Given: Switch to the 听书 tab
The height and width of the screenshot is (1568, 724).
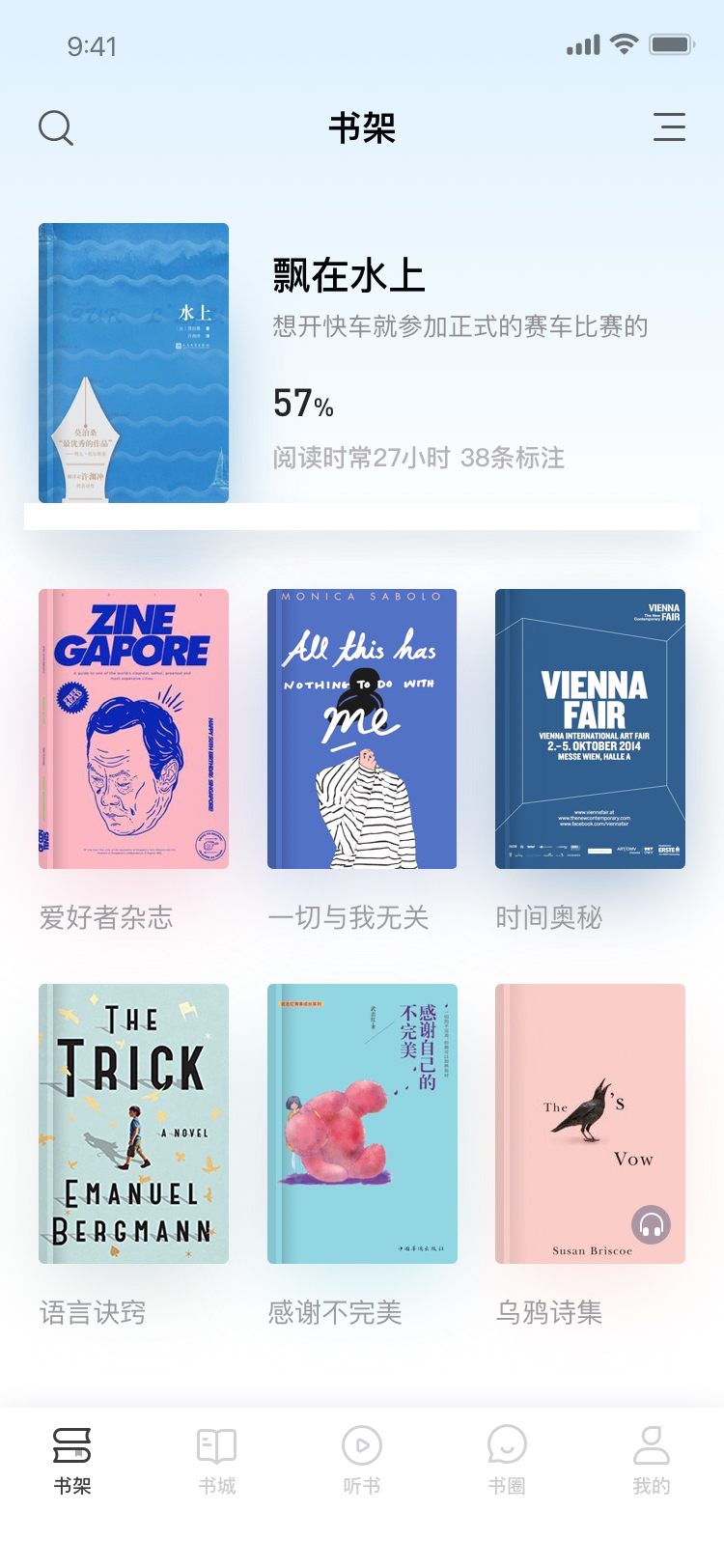Looking at the screenshot, I should pos(362,1461).
